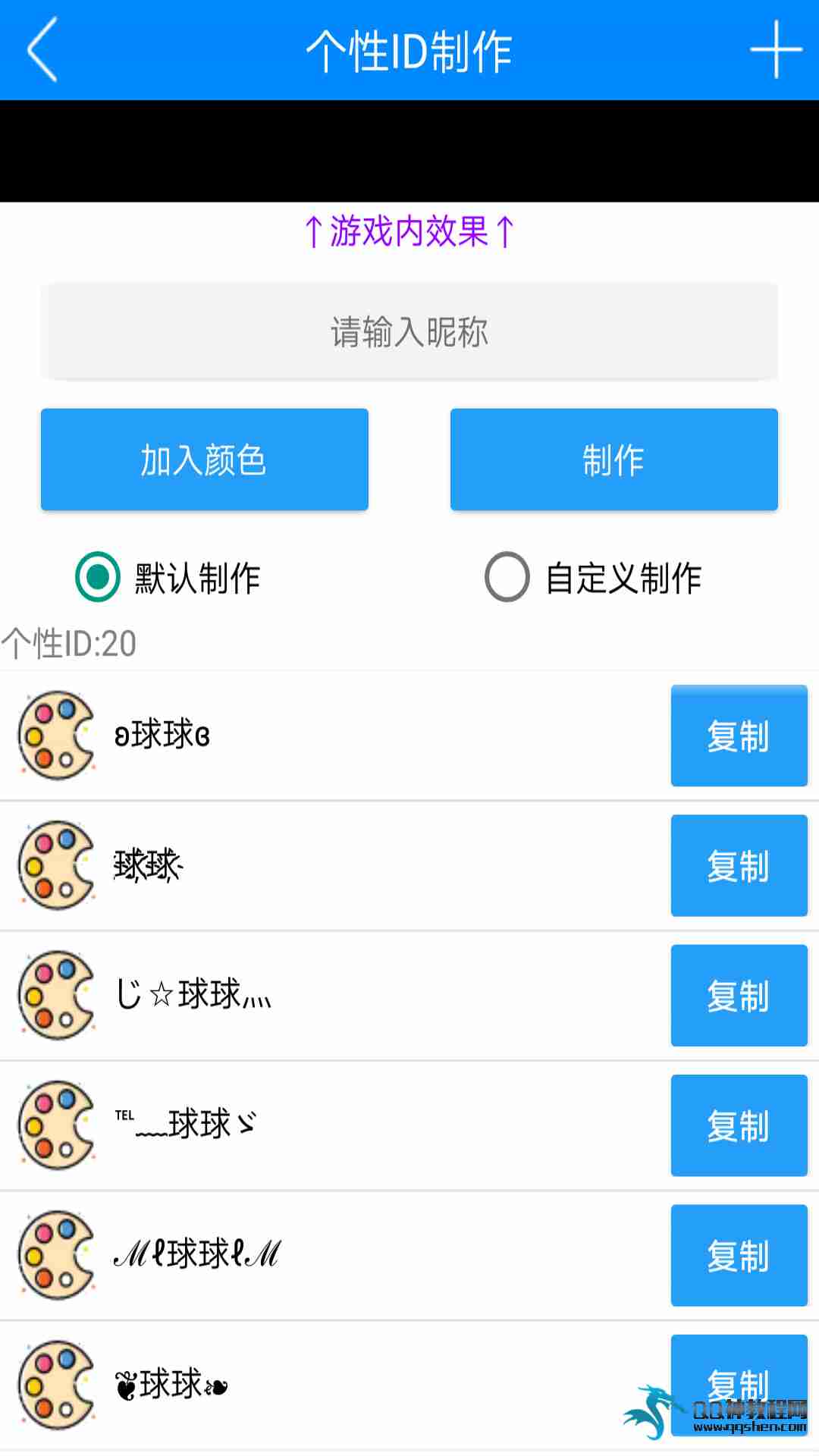Copy the ʚ球球ɞ nickname
The height and width of the screenshot is (1456, 819).
pos(739,736)
